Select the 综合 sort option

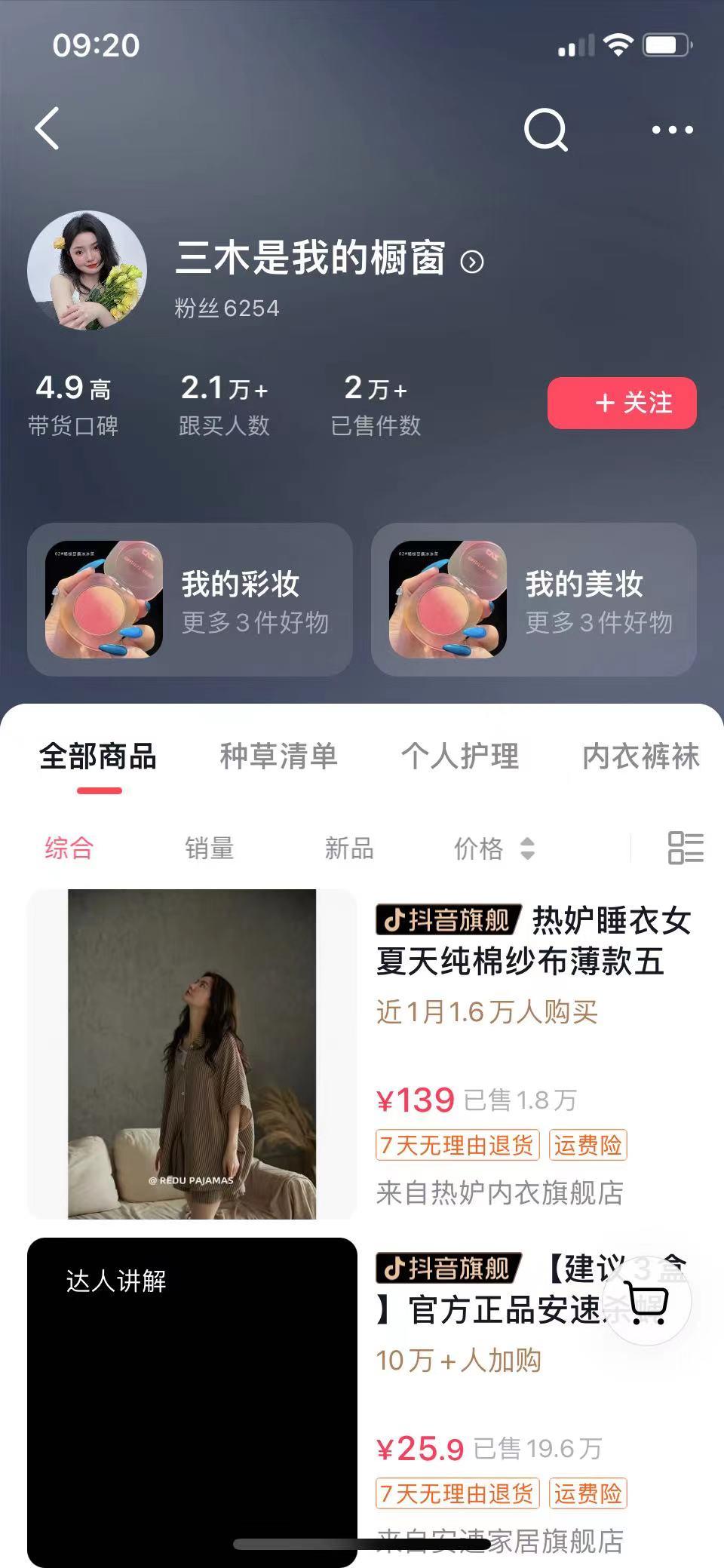(69, 850)
